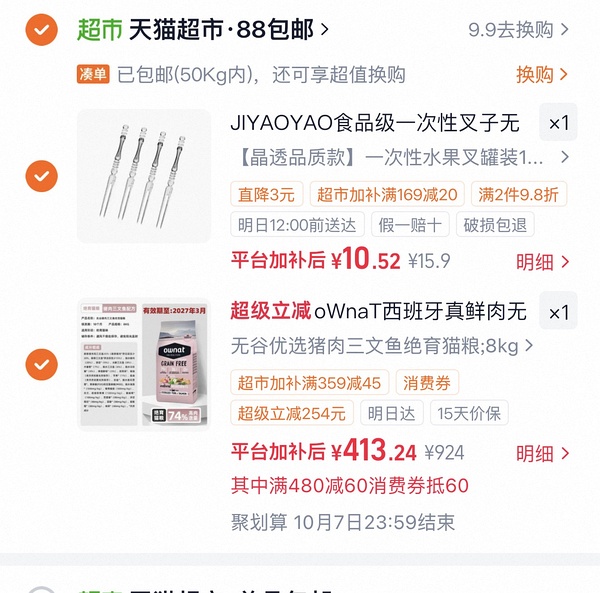The image size is (600, 593).
Task: Change the 晶透品质款 fork variant
Action: point(401,157)
